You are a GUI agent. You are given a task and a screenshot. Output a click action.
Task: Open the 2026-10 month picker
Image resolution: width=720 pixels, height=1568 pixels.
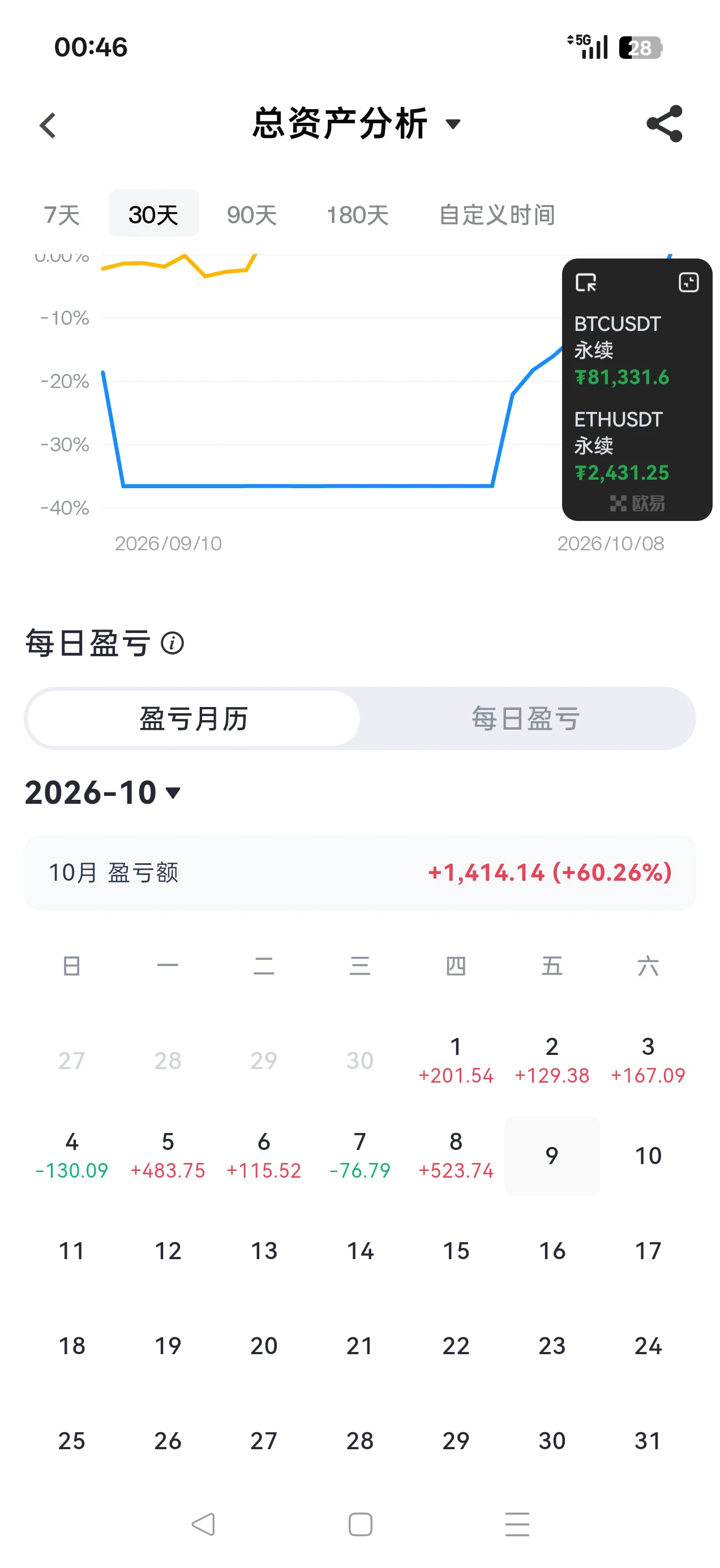pos(103,792)
